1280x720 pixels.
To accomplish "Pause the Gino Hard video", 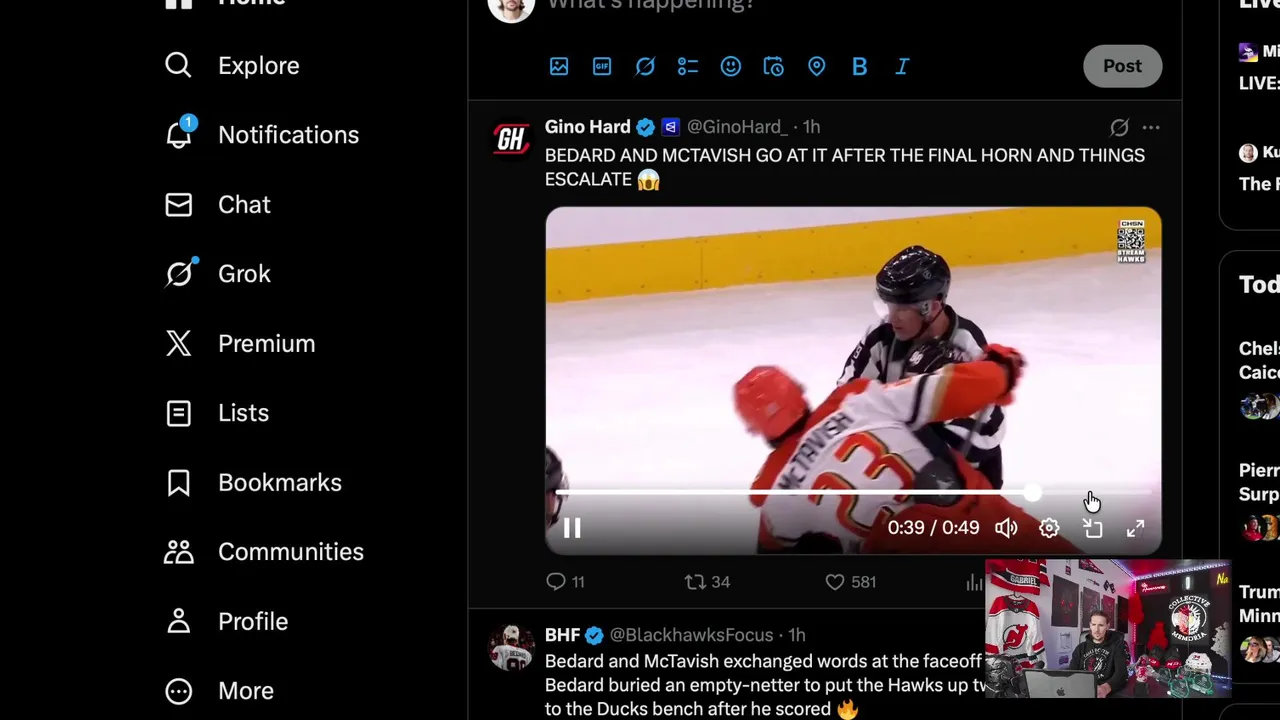I will tap(572, 528).
